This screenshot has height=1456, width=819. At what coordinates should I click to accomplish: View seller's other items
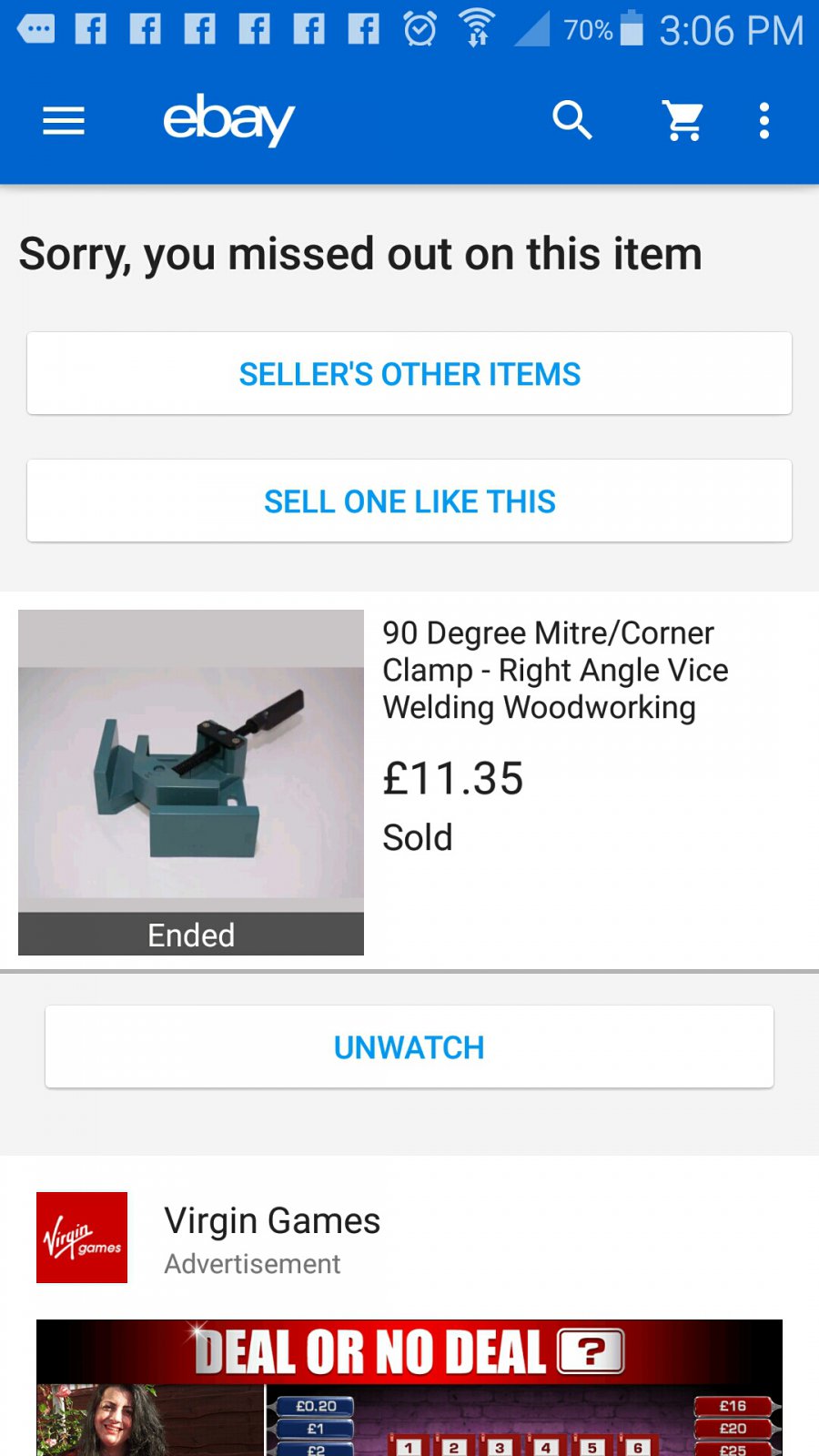(x=409, y=373)
